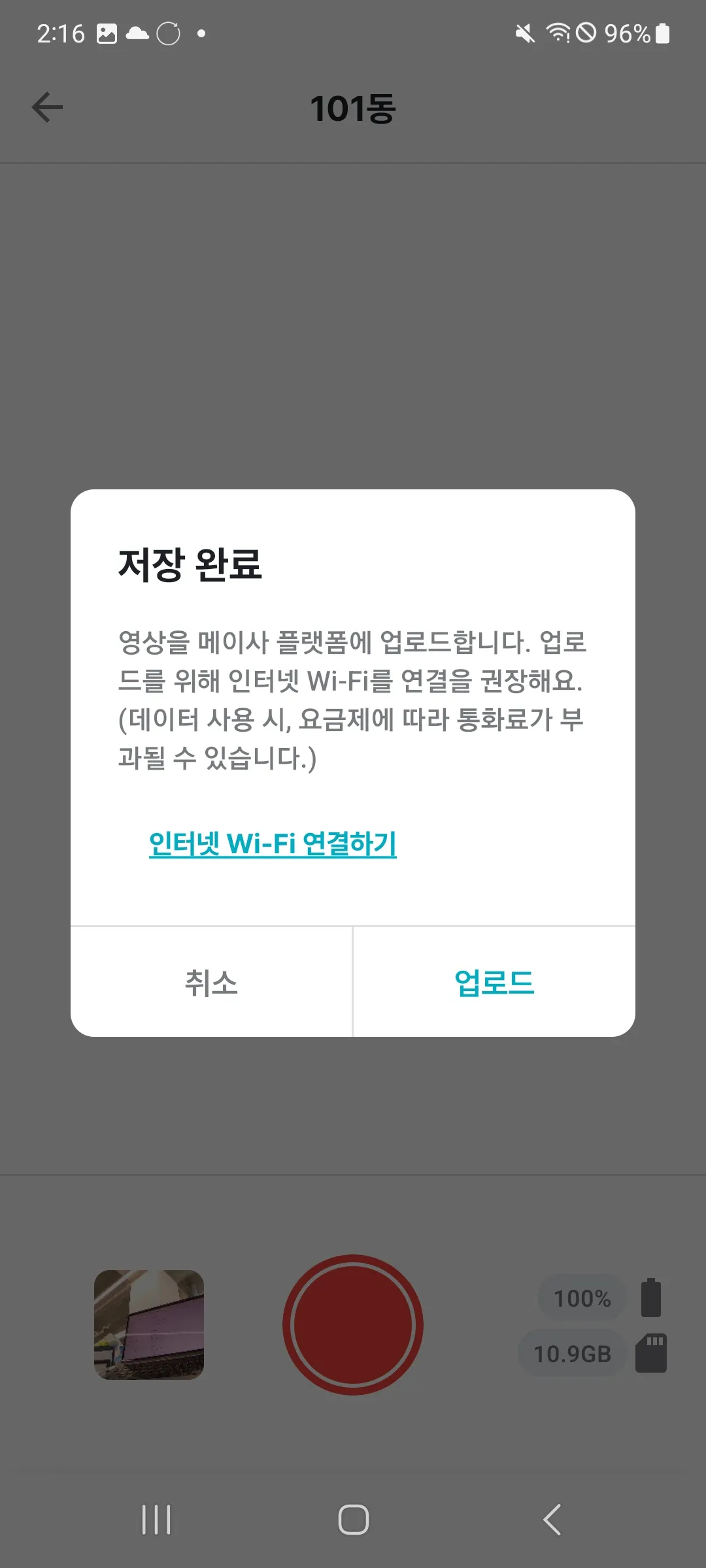Open the recent apps overview
The width and height of the screenshot is (706, 1568).
click(156, 1519)
